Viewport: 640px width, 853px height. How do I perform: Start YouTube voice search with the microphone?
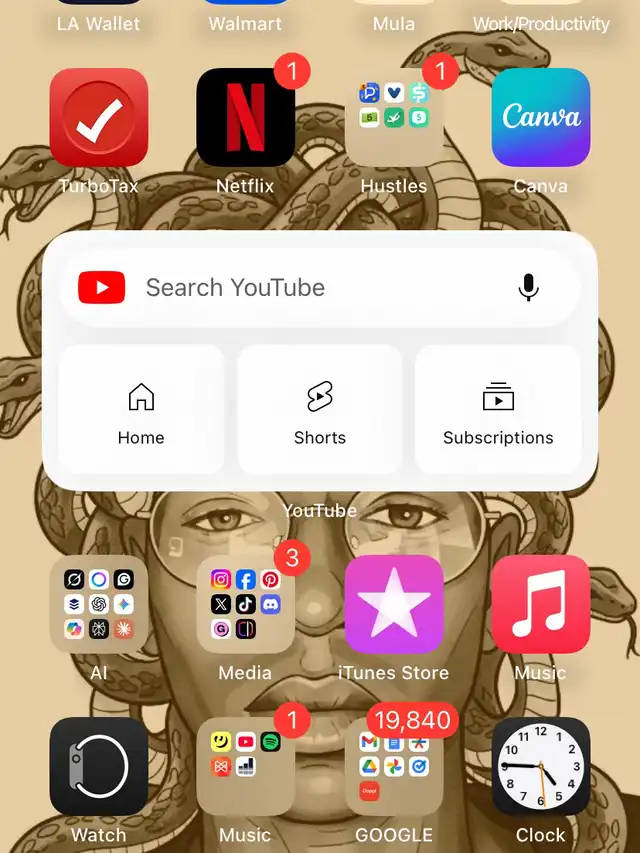point(529,288)
